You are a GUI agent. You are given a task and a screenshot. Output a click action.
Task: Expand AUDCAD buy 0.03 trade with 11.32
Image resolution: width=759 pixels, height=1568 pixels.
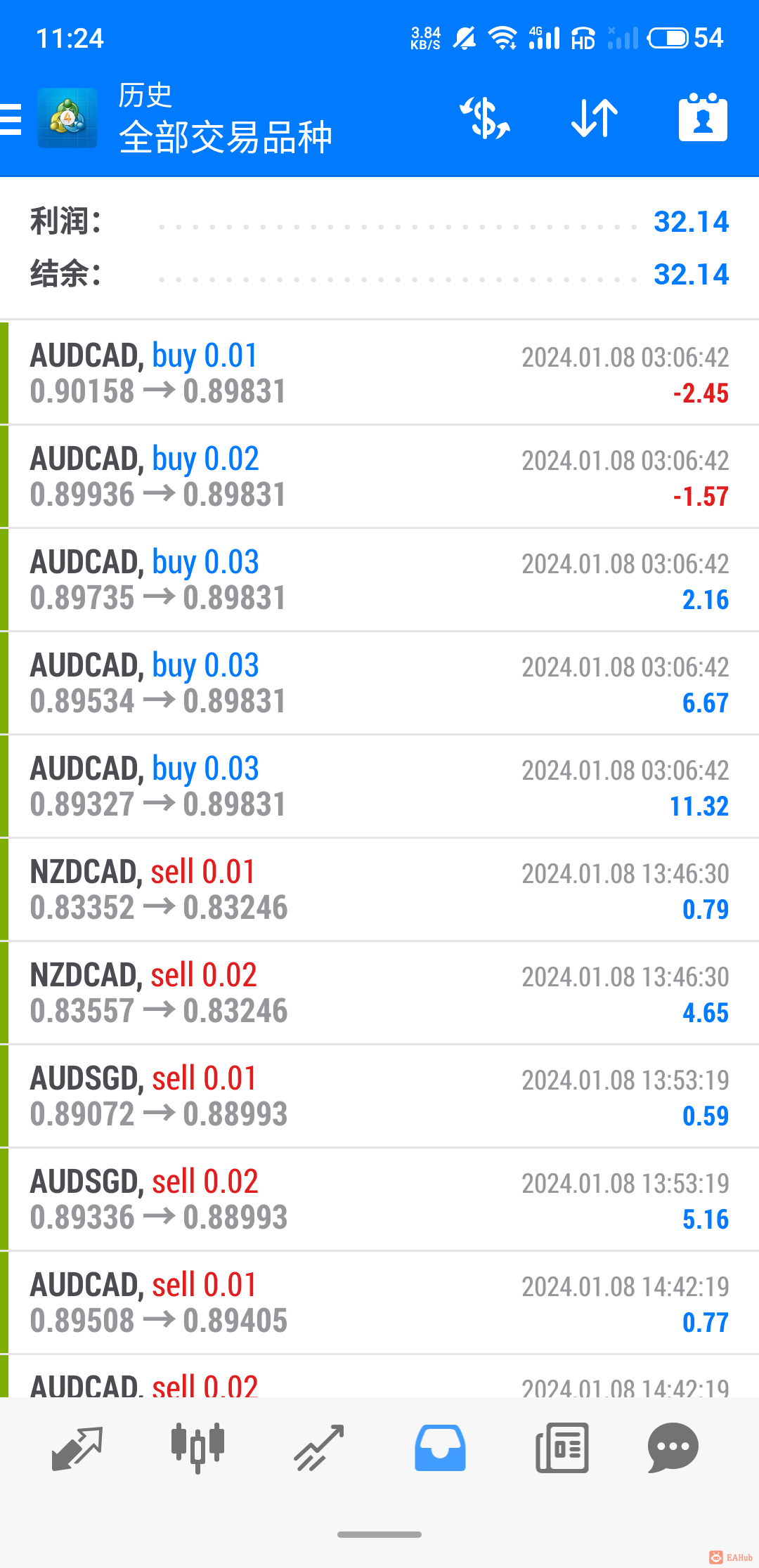379,786
